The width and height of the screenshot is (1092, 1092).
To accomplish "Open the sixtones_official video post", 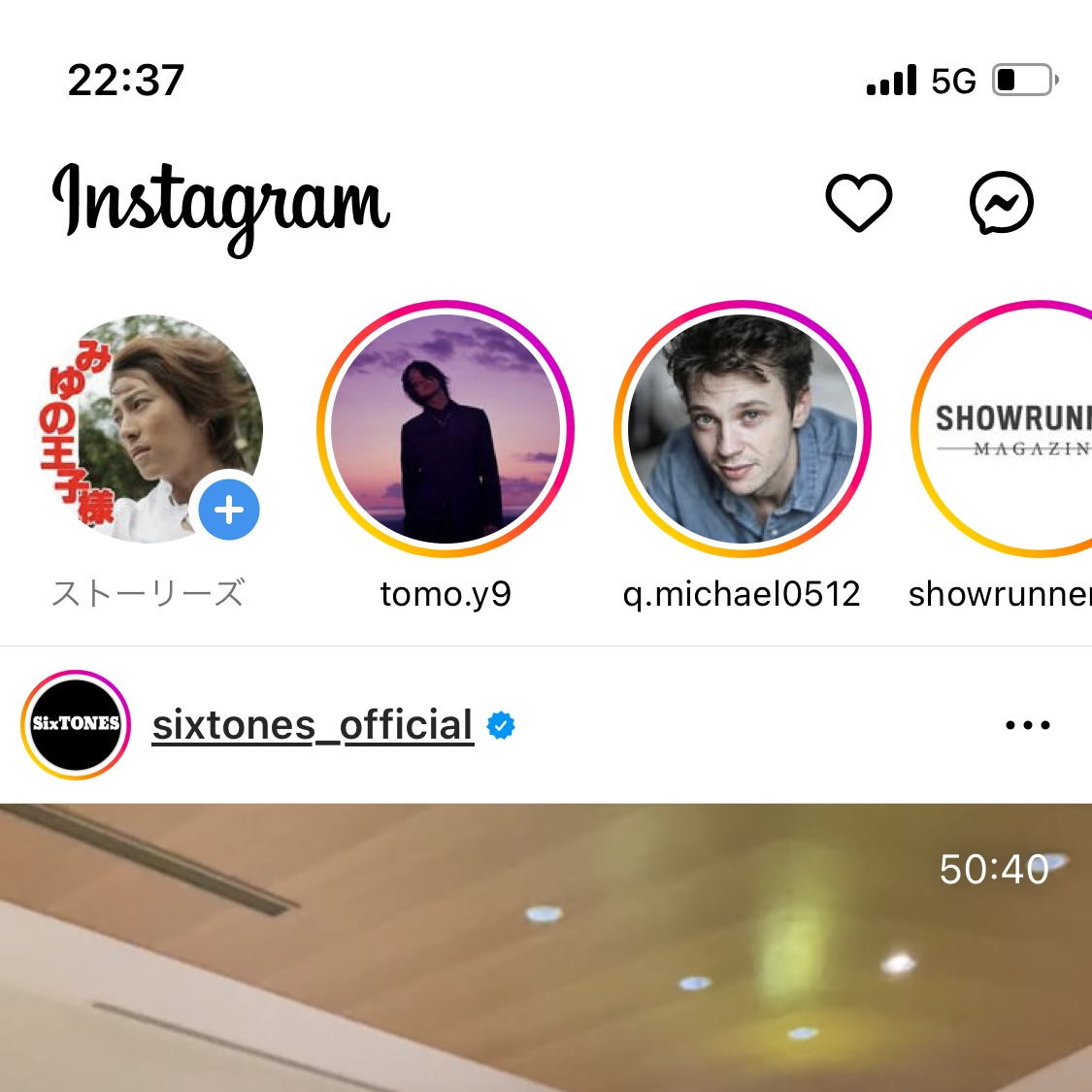I will coord(546,951).
